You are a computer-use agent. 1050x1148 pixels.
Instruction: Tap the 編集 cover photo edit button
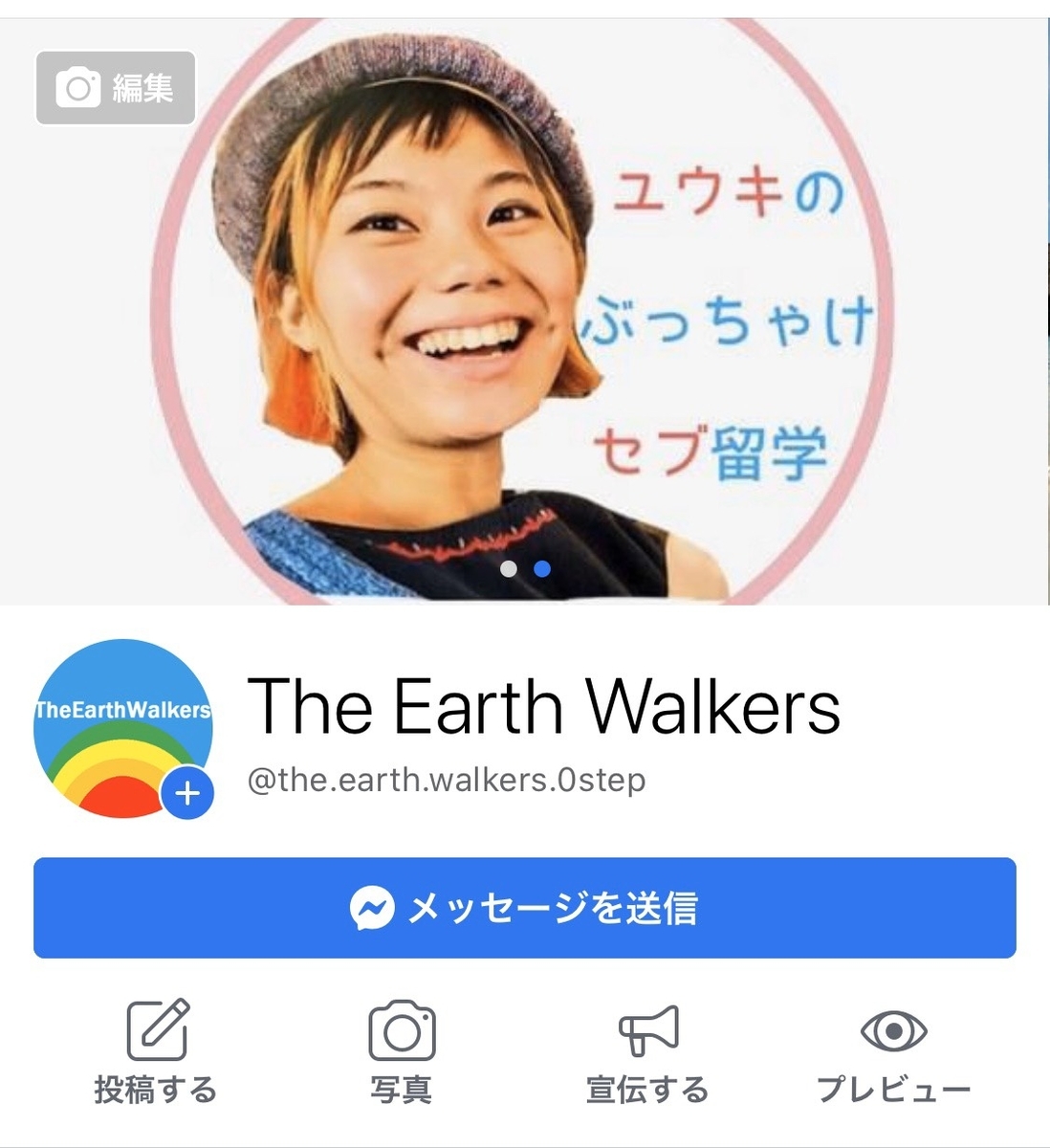116,89
